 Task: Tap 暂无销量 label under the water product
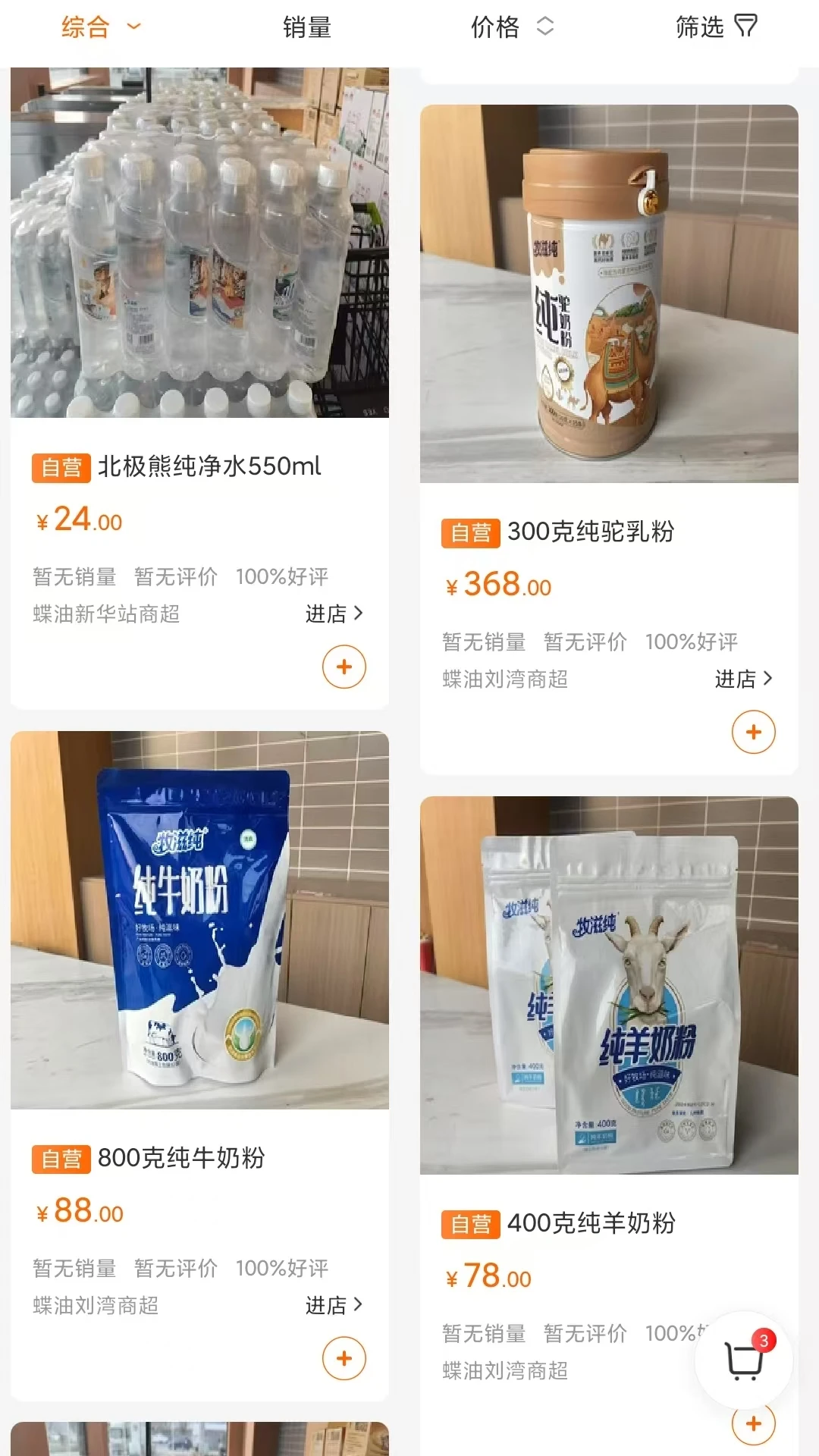click(x=73, y=577)
